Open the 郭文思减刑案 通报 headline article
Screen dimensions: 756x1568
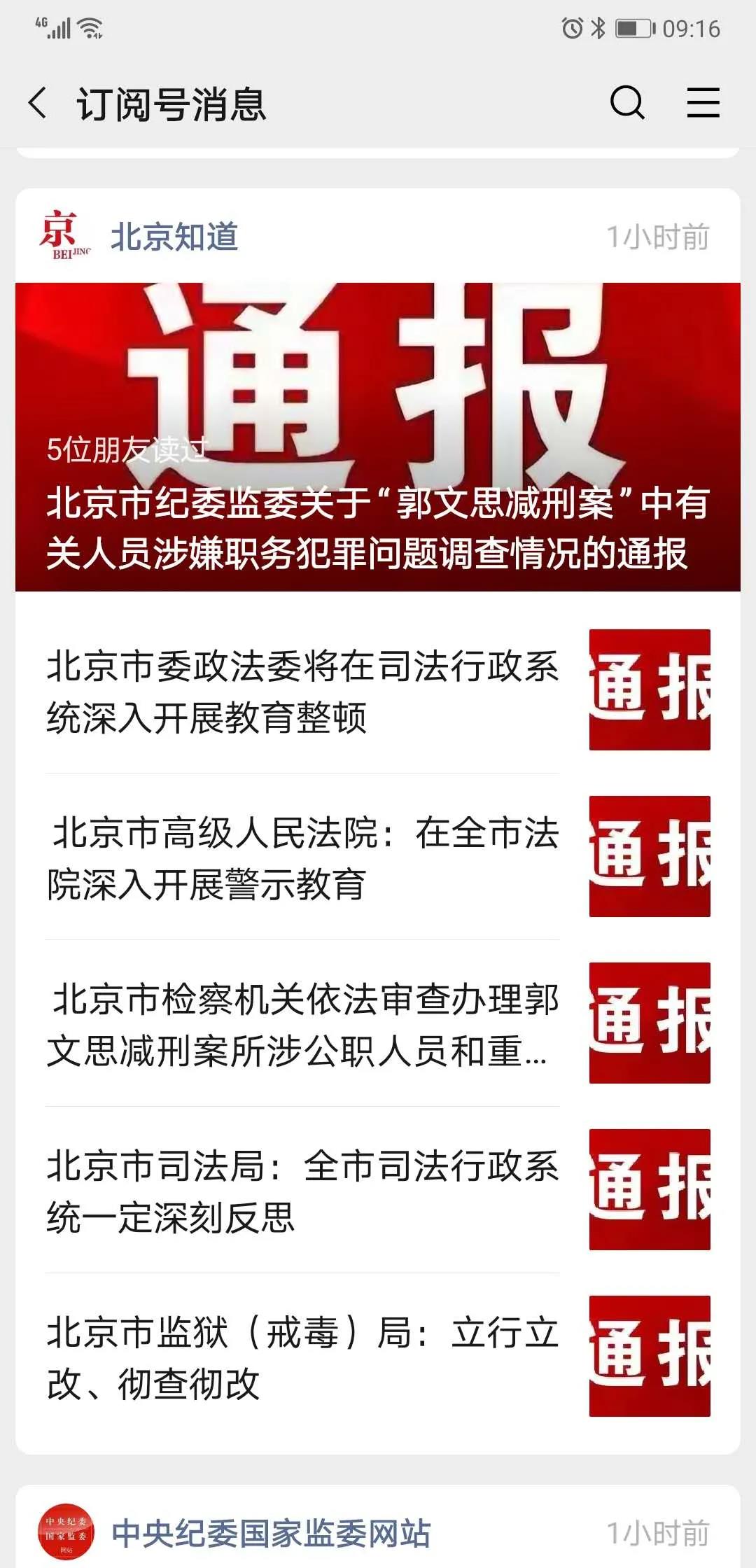click(378, 437)
